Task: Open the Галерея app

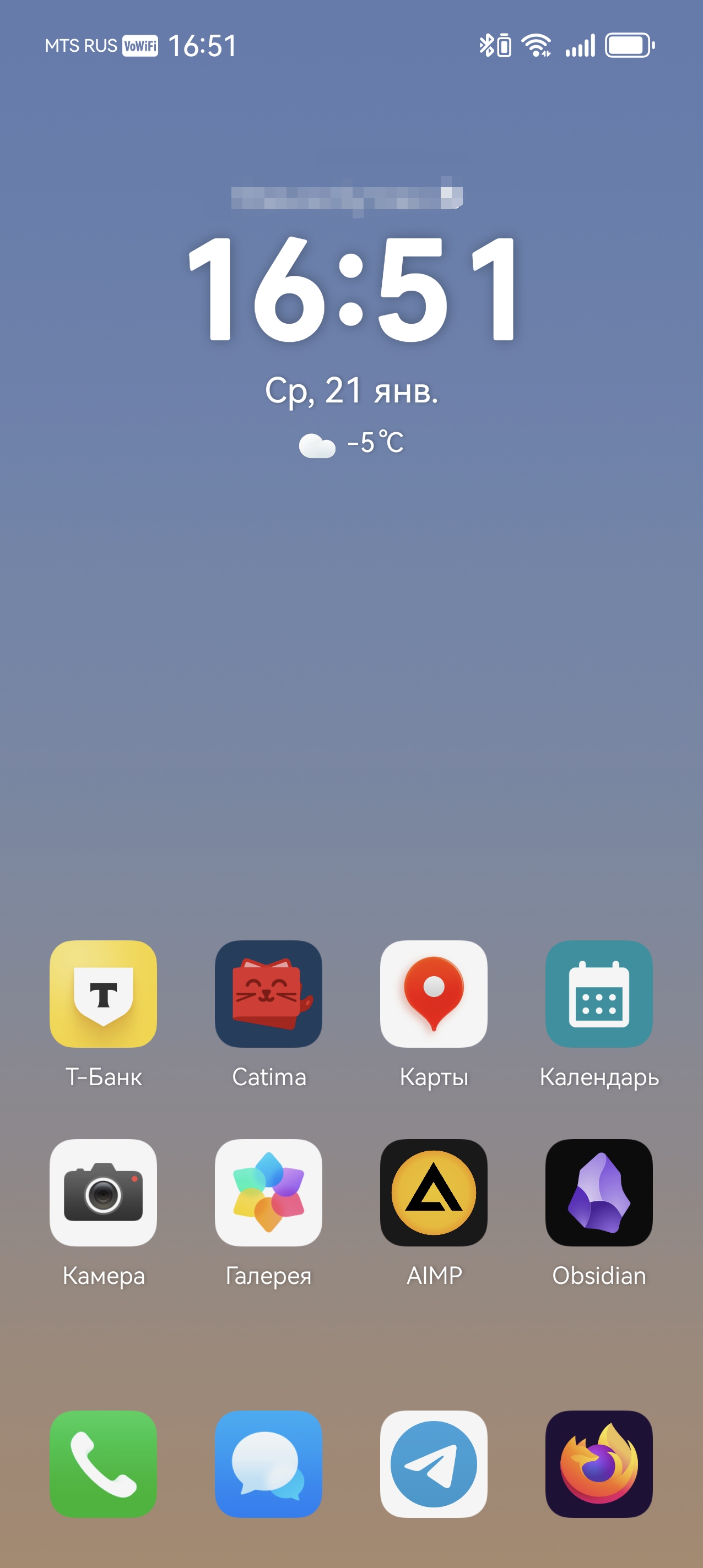Action: pyautogui.click(x=268, y=1192)
